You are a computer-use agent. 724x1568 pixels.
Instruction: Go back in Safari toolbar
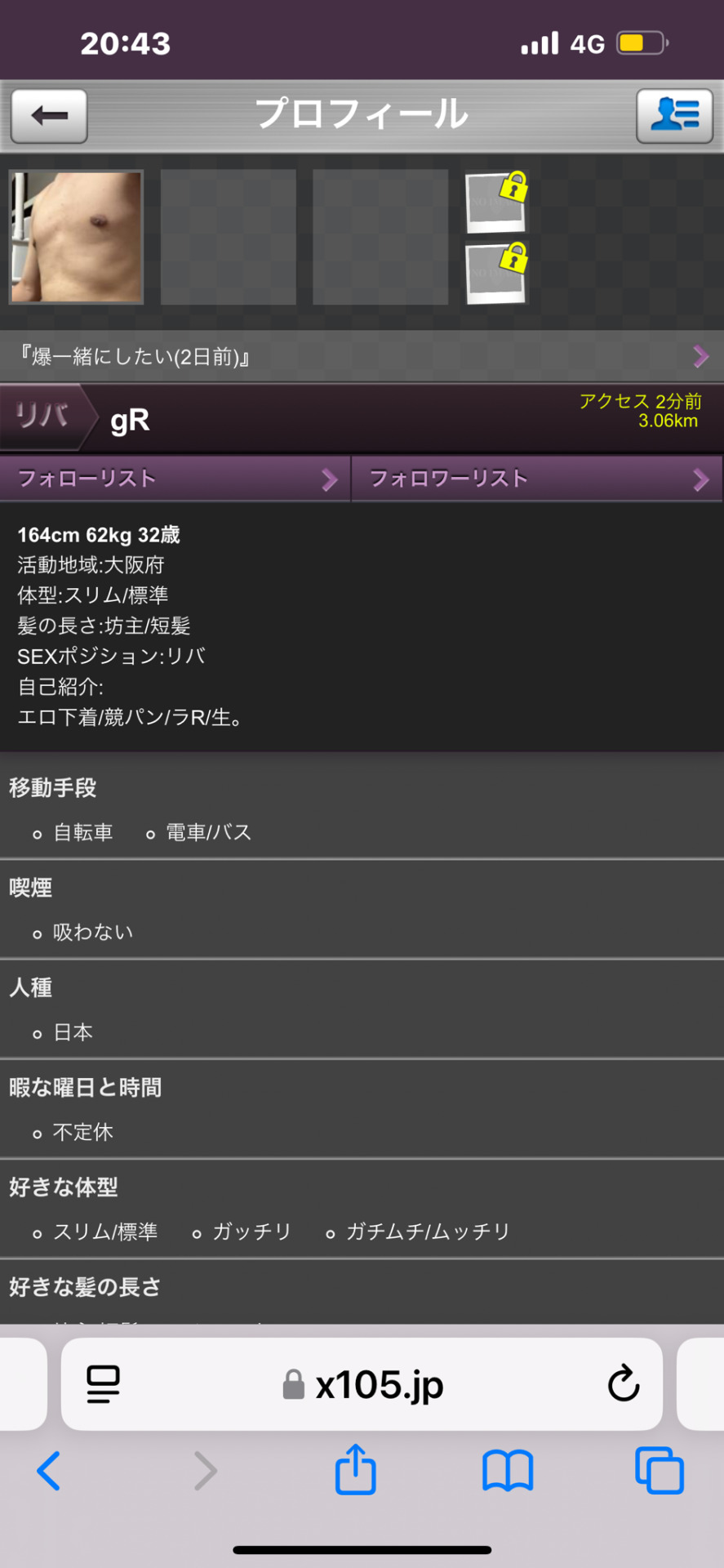49,1470
